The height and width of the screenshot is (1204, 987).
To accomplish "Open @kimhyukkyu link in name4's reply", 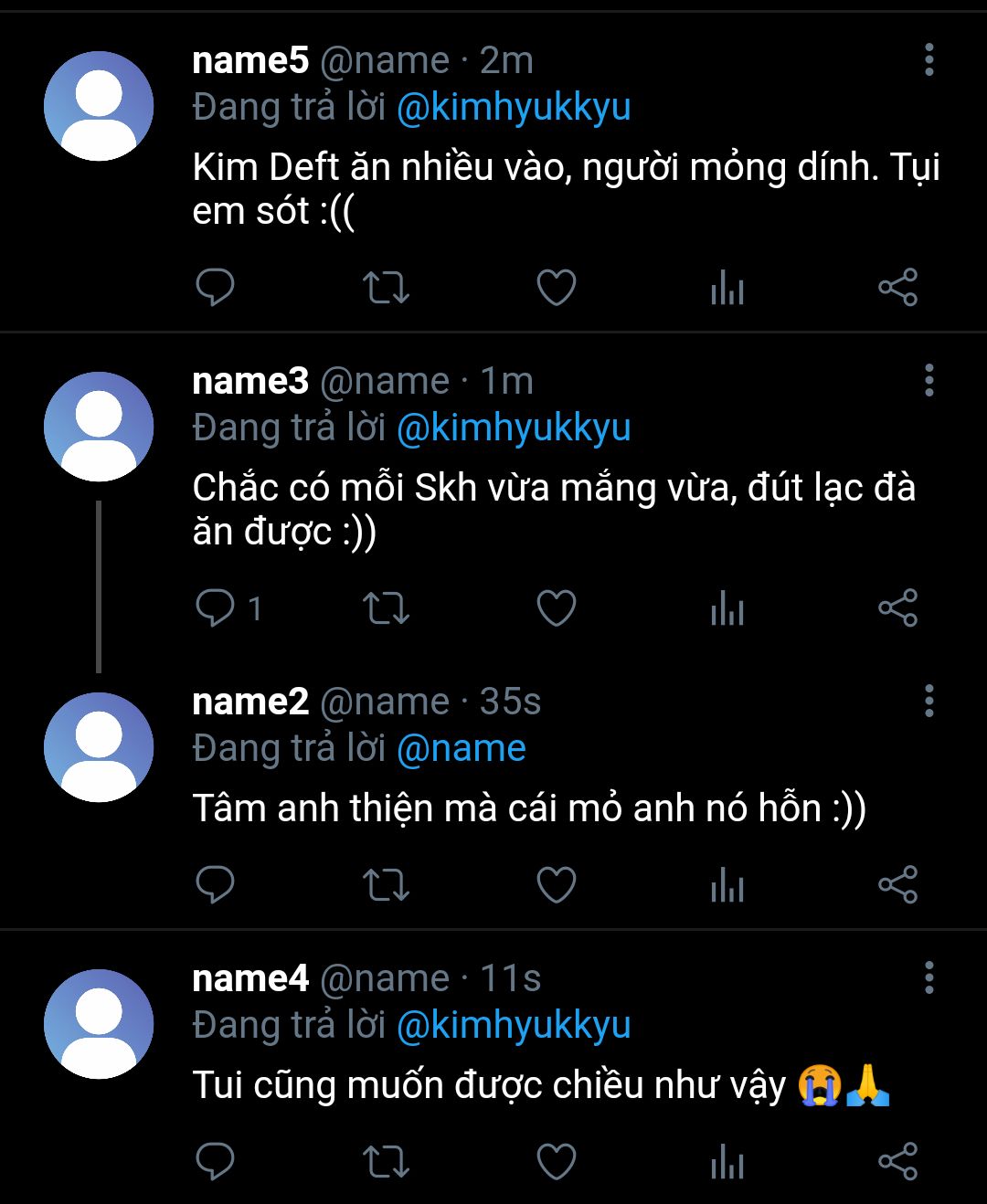I will pos(514,1025).
